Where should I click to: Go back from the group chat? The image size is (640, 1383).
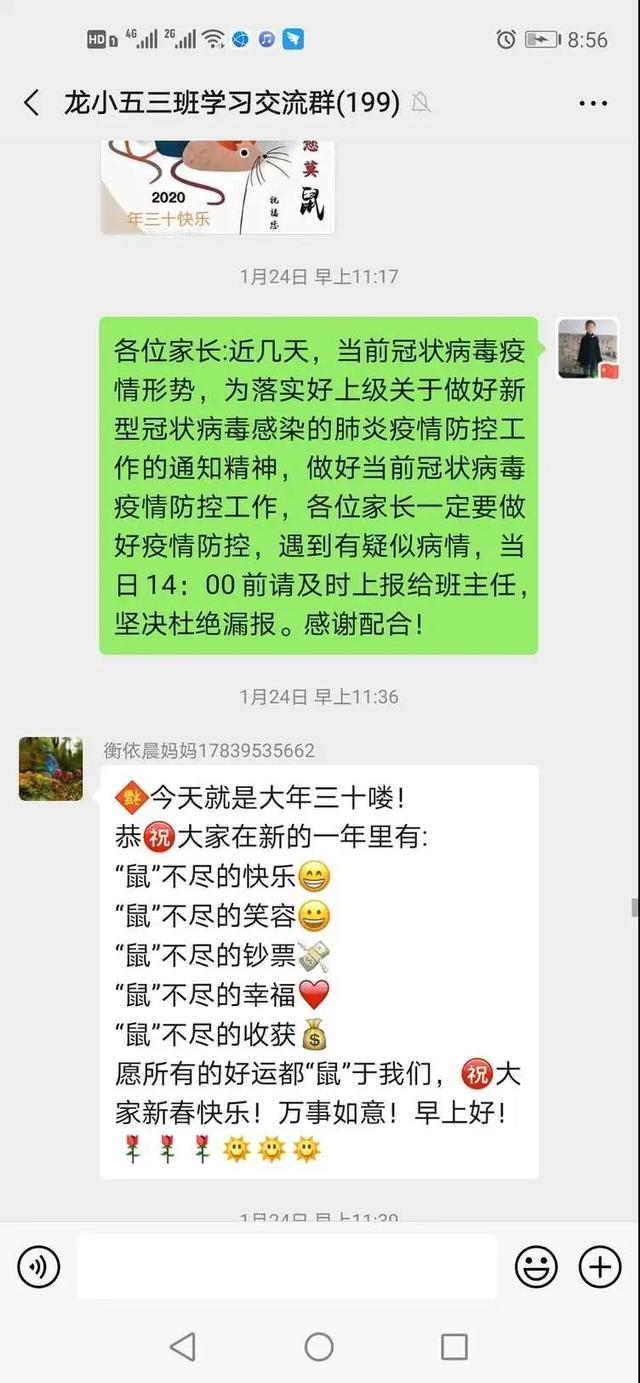(x=32, y=102)
